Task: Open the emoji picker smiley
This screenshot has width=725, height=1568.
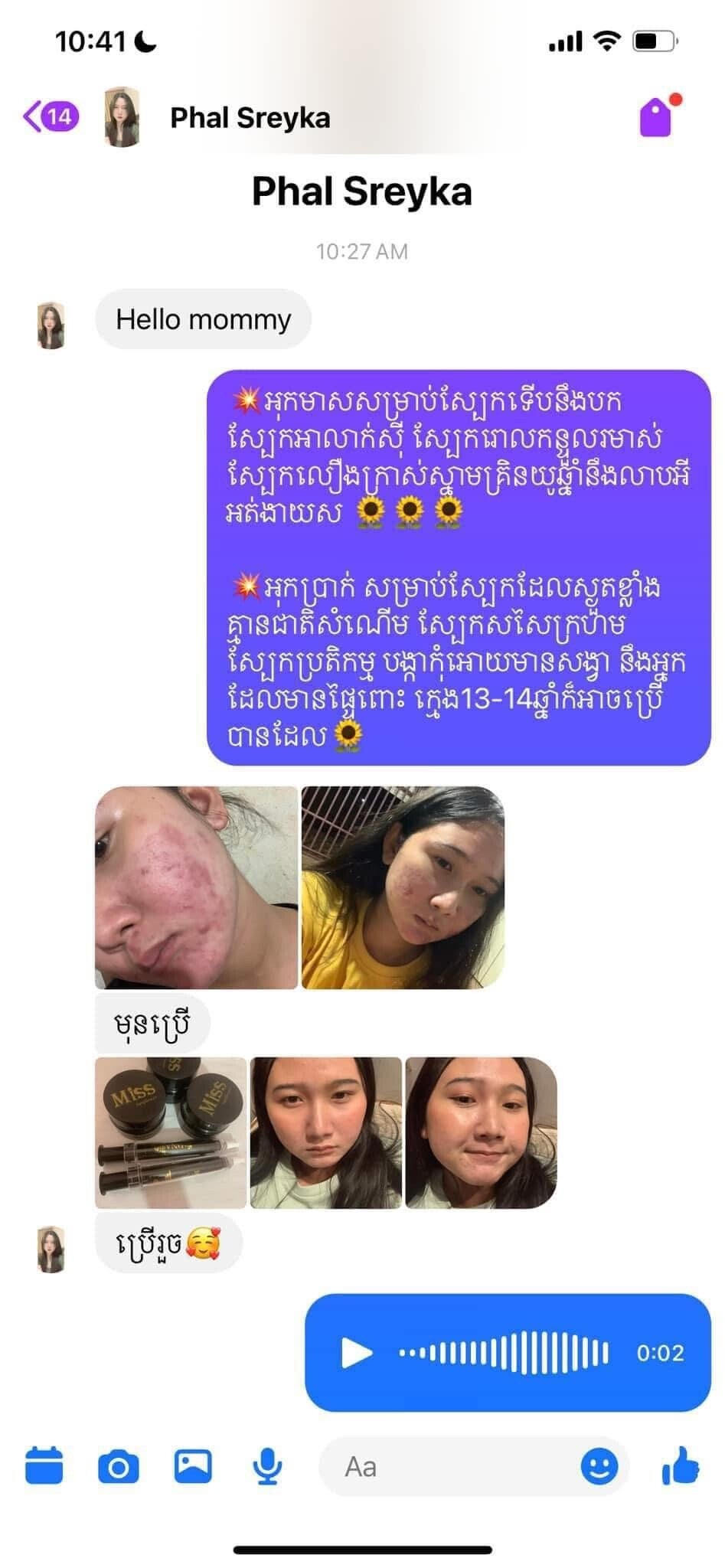Action: point(599,1467)
